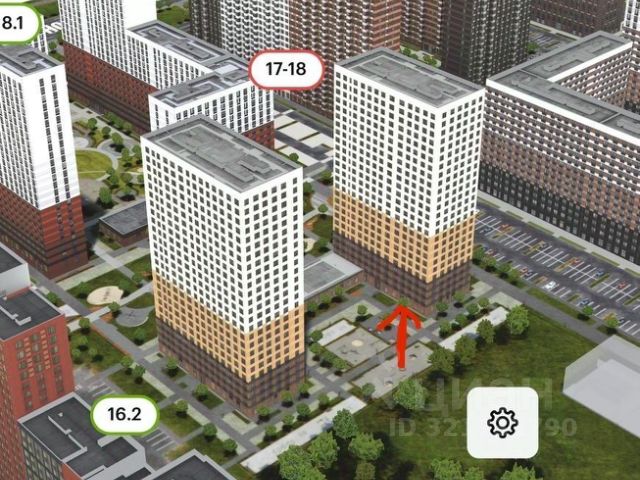Select building marker 16.2

[x=124, y=414]
